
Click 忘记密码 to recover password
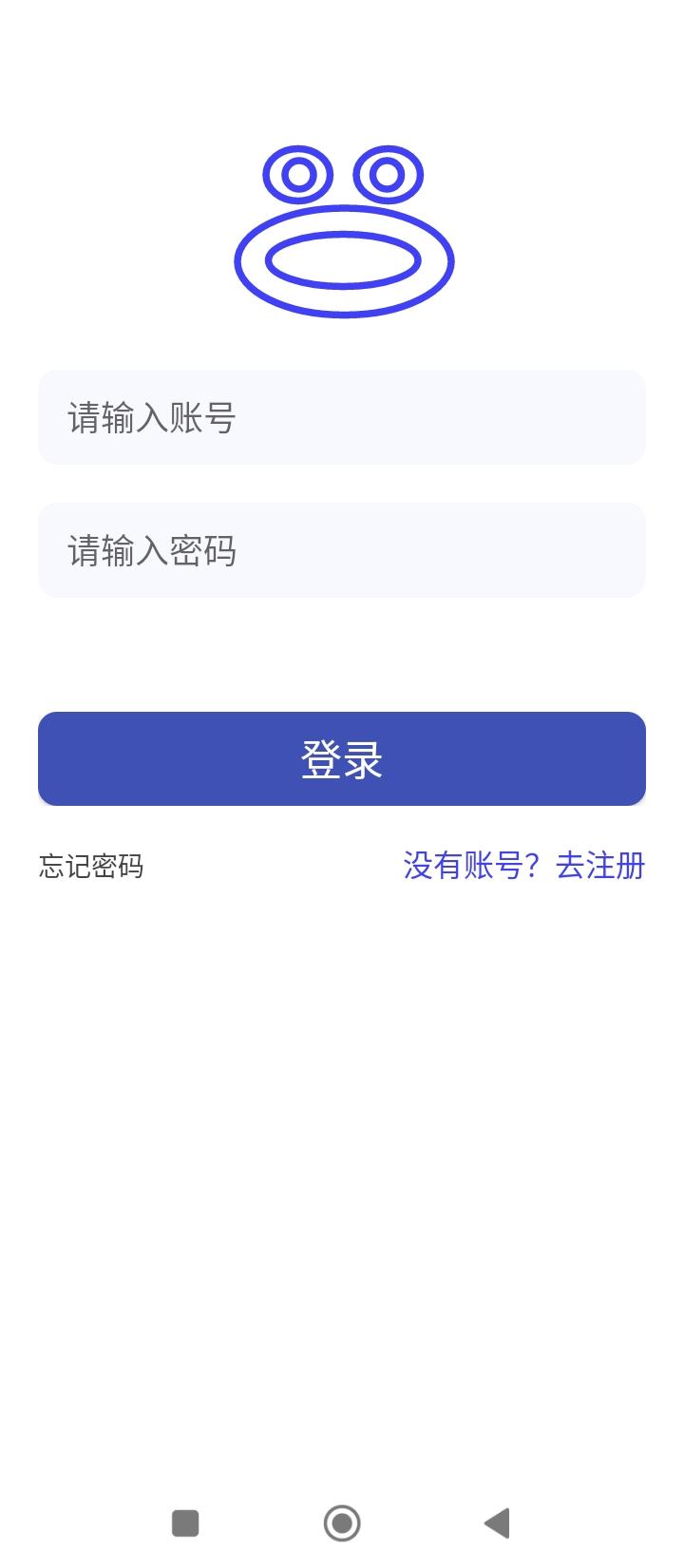coord(89,866)
